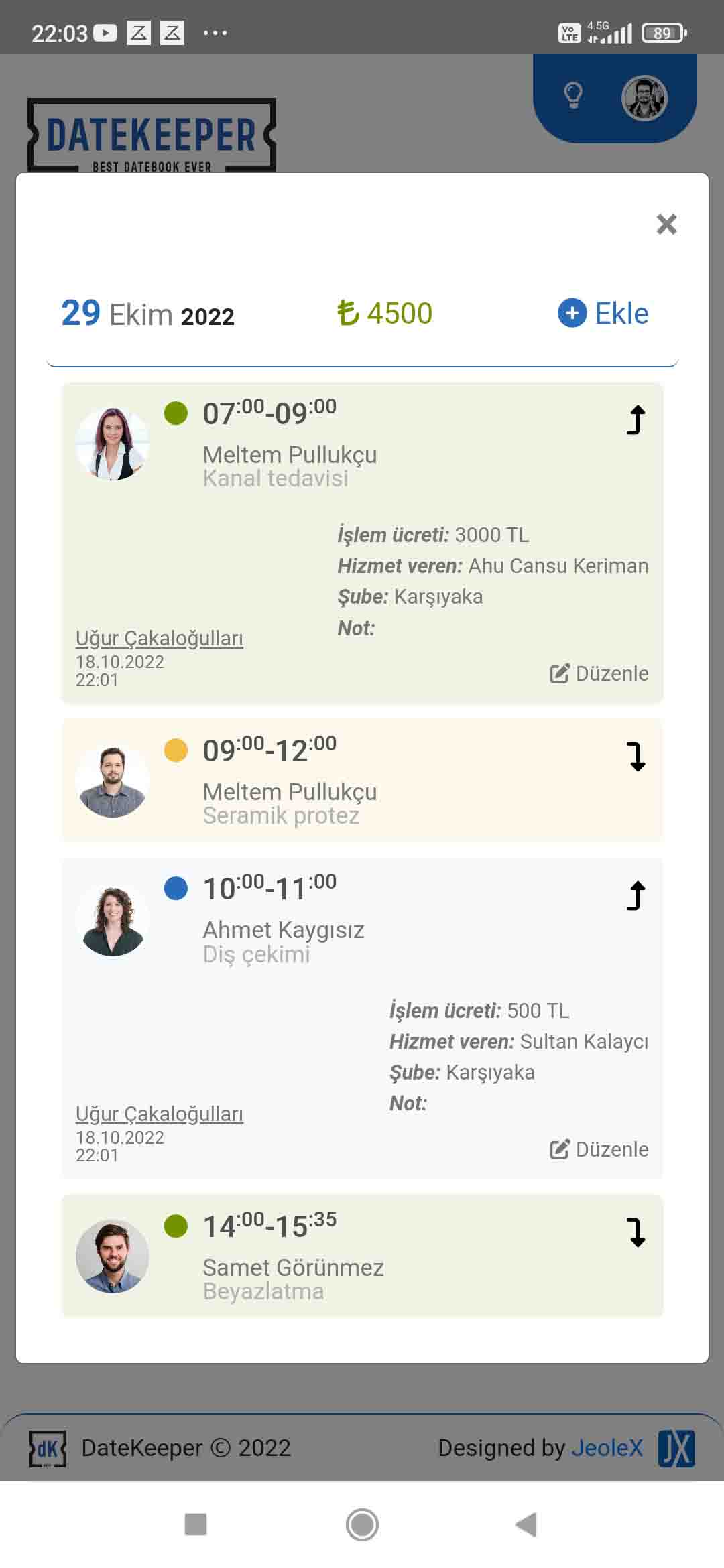Follow the JeoleX designer link
724x1568 pixels.
607,1448
